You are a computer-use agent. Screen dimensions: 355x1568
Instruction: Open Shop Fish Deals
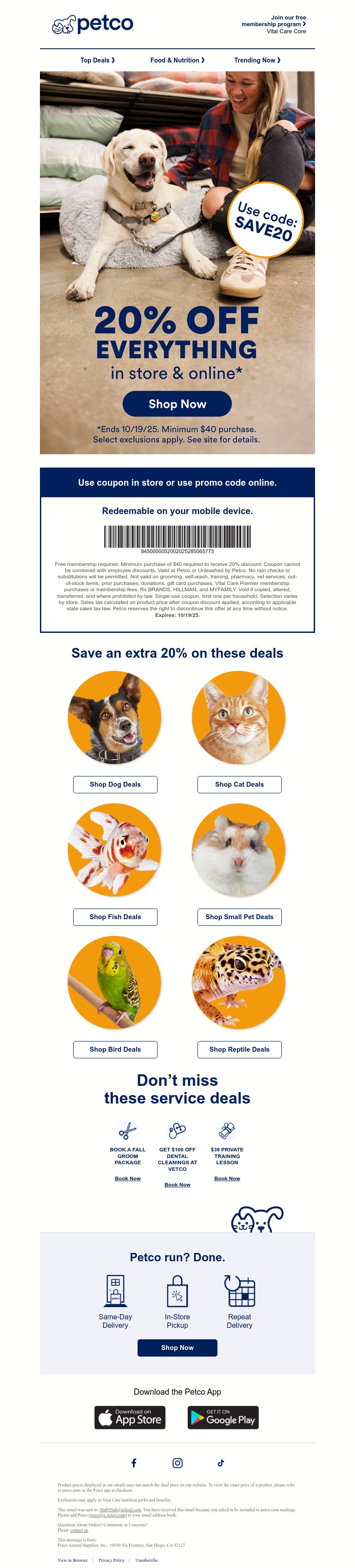click(x=115, y=917)
